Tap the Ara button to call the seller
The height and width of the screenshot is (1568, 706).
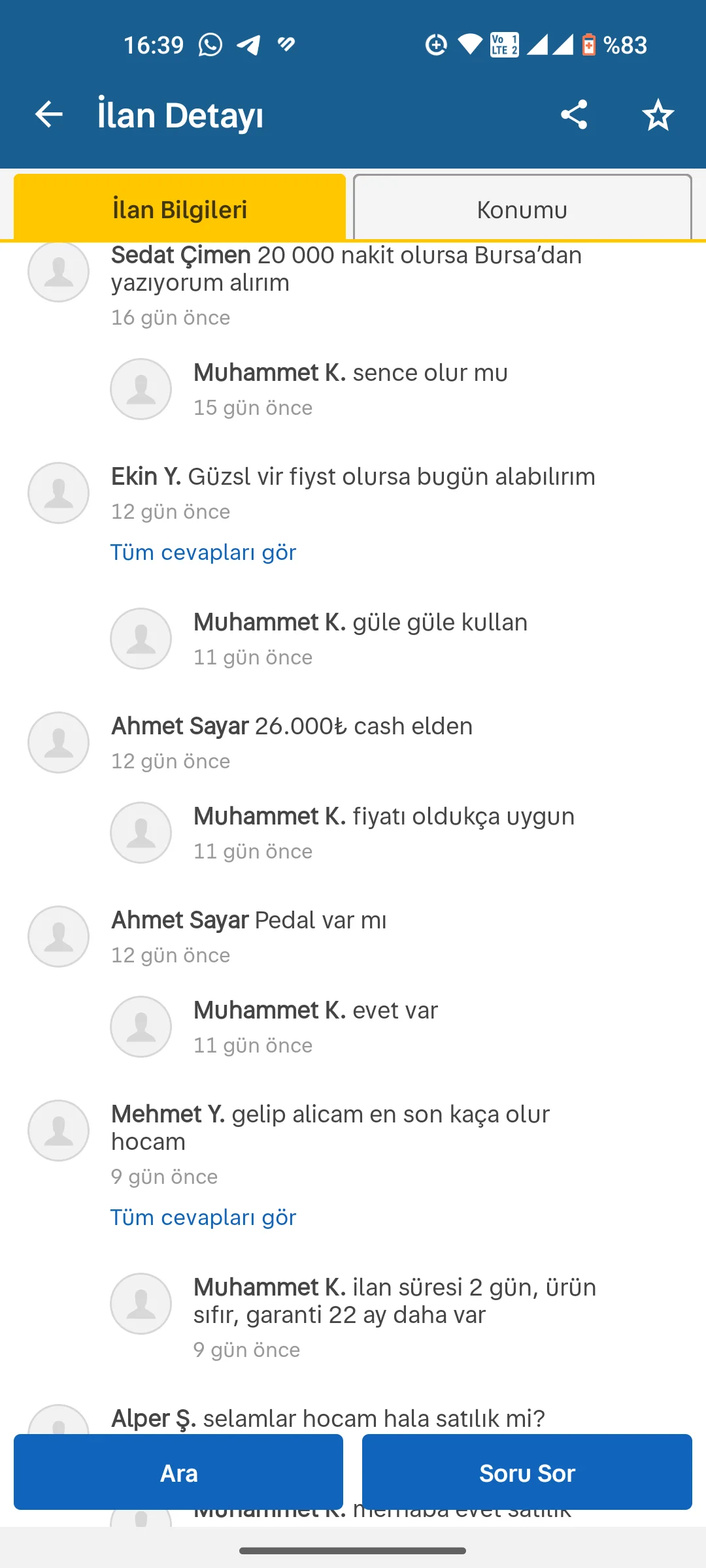178,1472
